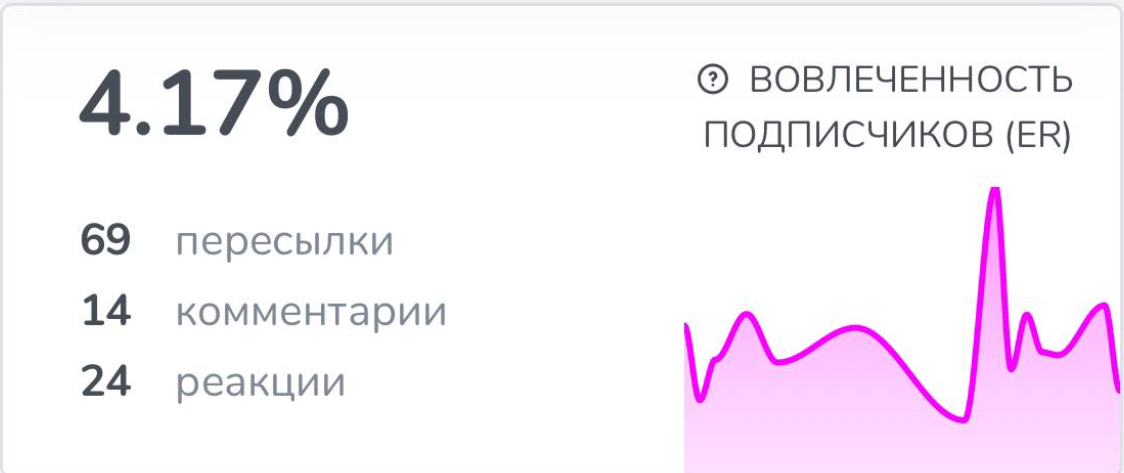Open the help icon beside ВОВЛЕЧЕННОСТЬ ПОДПИСЧИКОВ
The image size is (1124, 473).
(714, 79)
